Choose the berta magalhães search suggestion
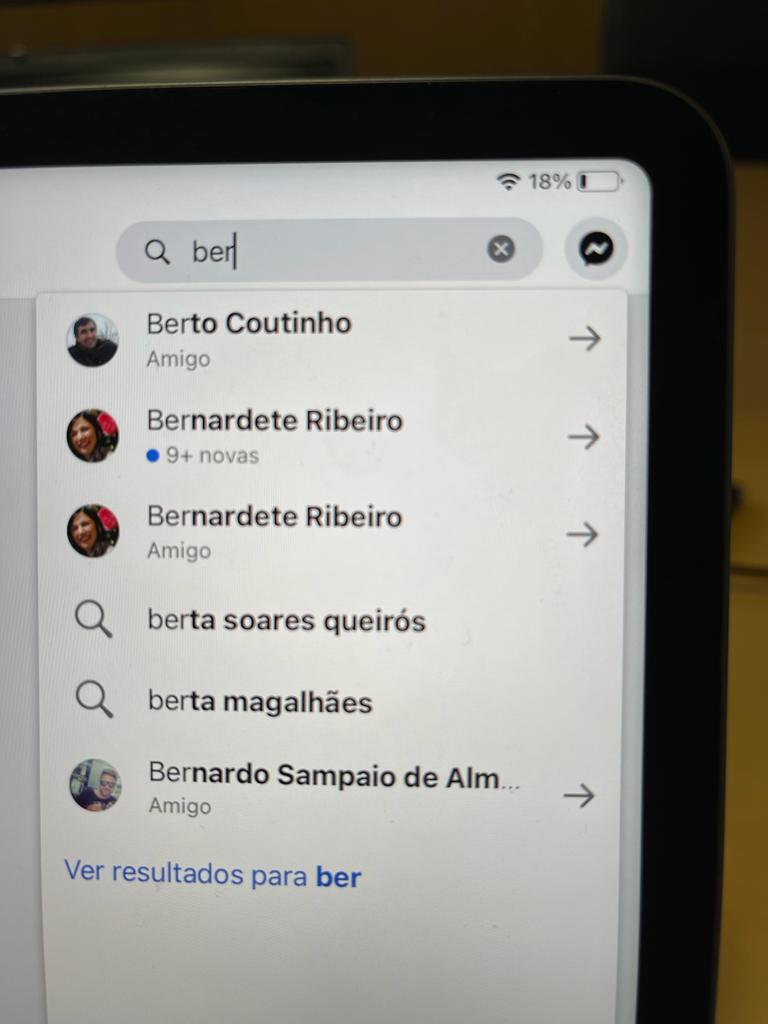The width and height of the screenshot is (768, 1024). point(260,702)
